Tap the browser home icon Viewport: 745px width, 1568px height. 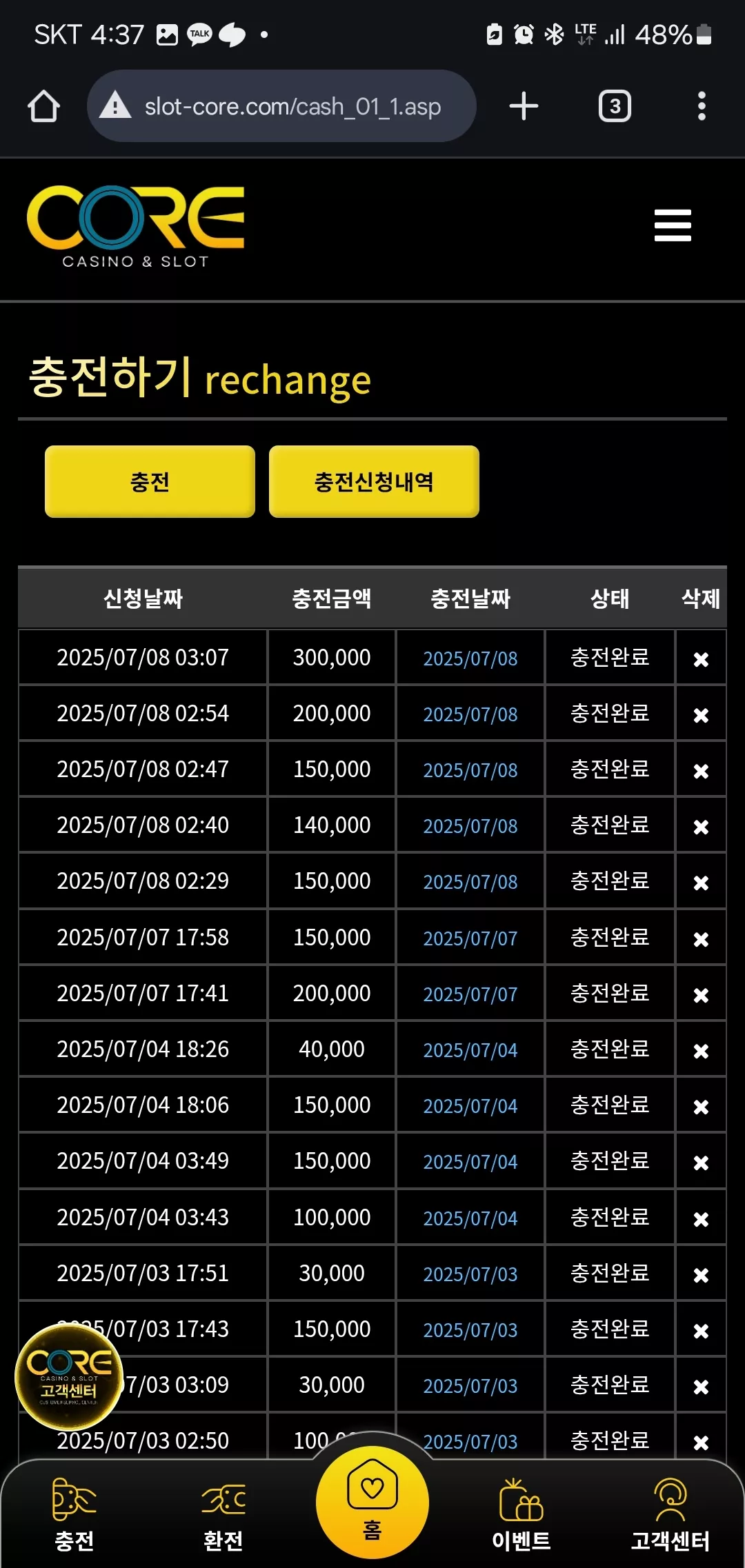pos(43,106)
